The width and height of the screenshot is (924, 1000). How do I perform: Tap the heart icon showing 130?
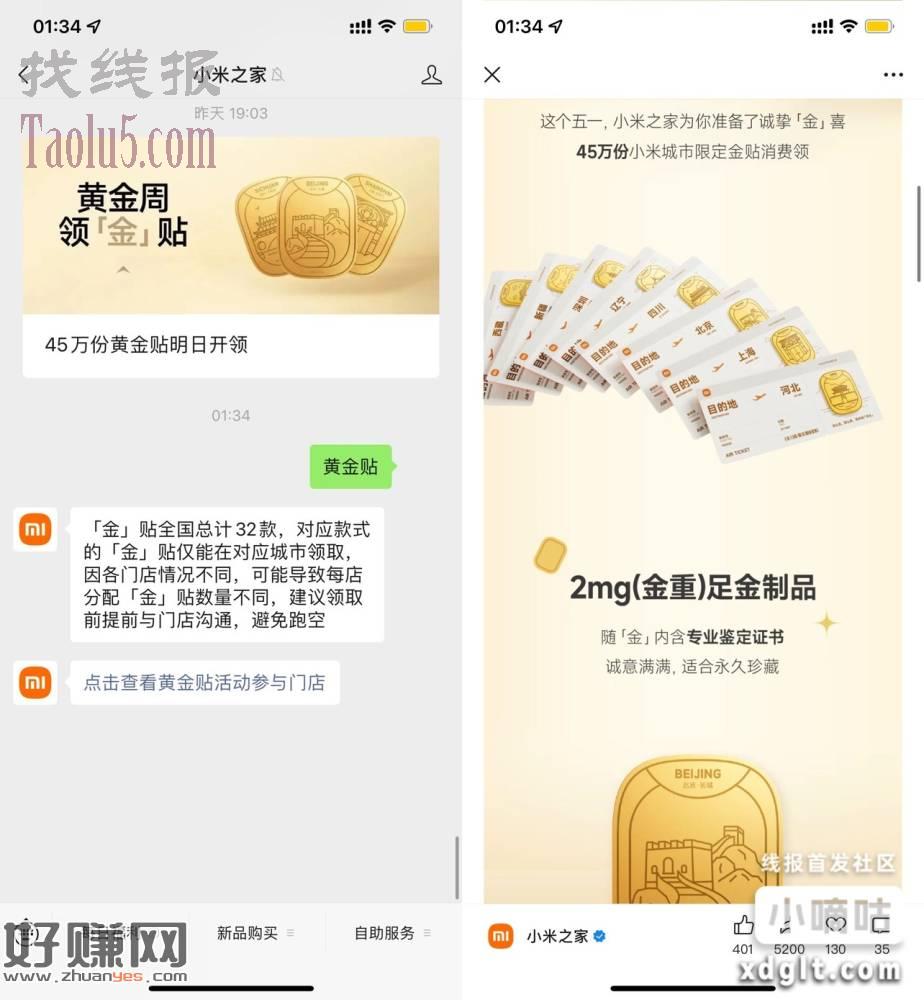(836, 928)
